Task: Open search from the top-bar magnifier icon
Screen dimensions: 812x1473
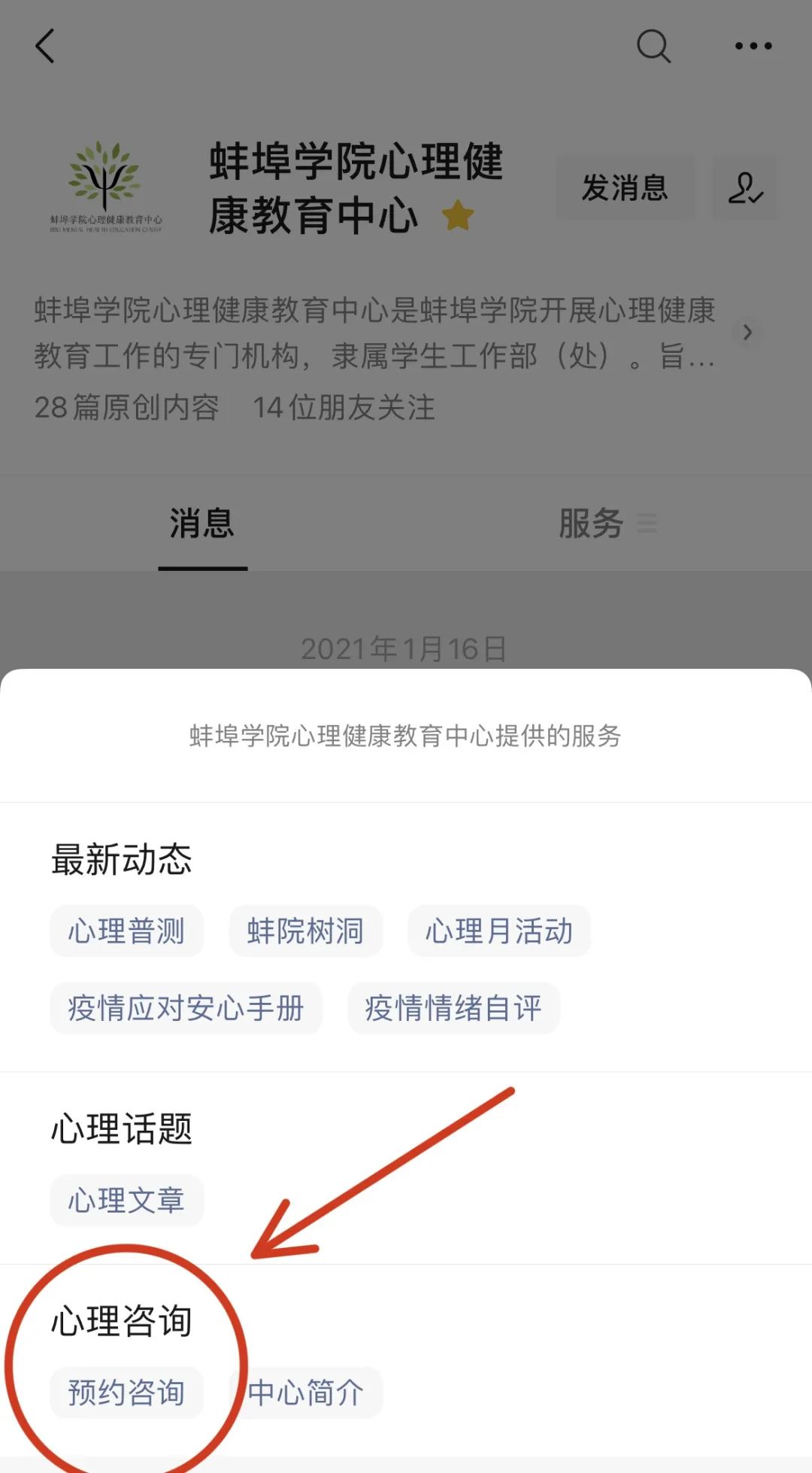Action: click(x=653, y=46)
